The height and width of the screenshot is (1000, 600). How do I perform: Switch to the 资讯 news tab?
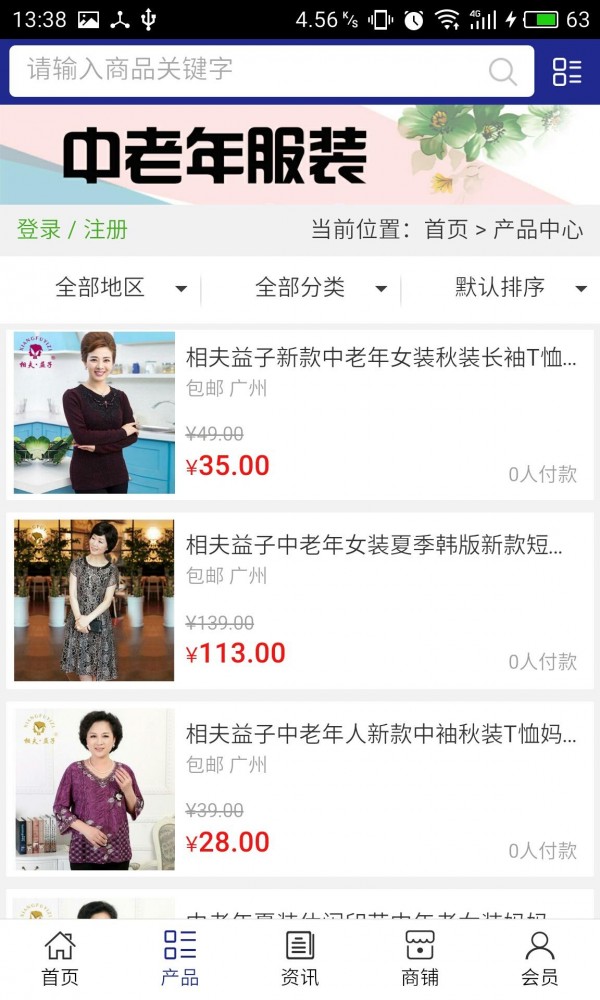coord(300,958)
